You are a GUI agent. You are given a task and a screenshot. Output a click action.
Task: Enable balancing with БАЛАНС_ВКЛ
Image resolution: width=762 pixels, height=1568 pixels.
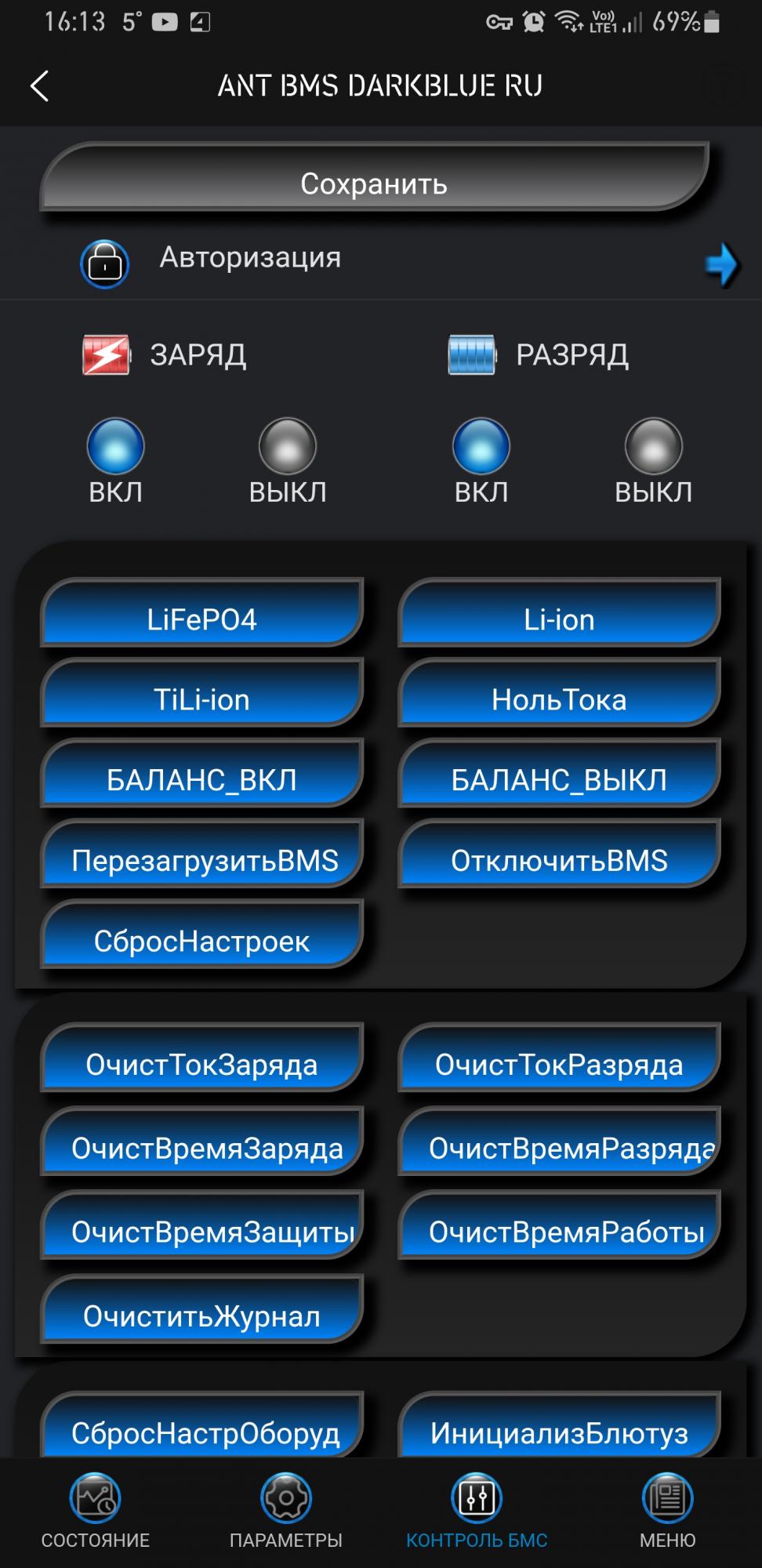[202, 774]
